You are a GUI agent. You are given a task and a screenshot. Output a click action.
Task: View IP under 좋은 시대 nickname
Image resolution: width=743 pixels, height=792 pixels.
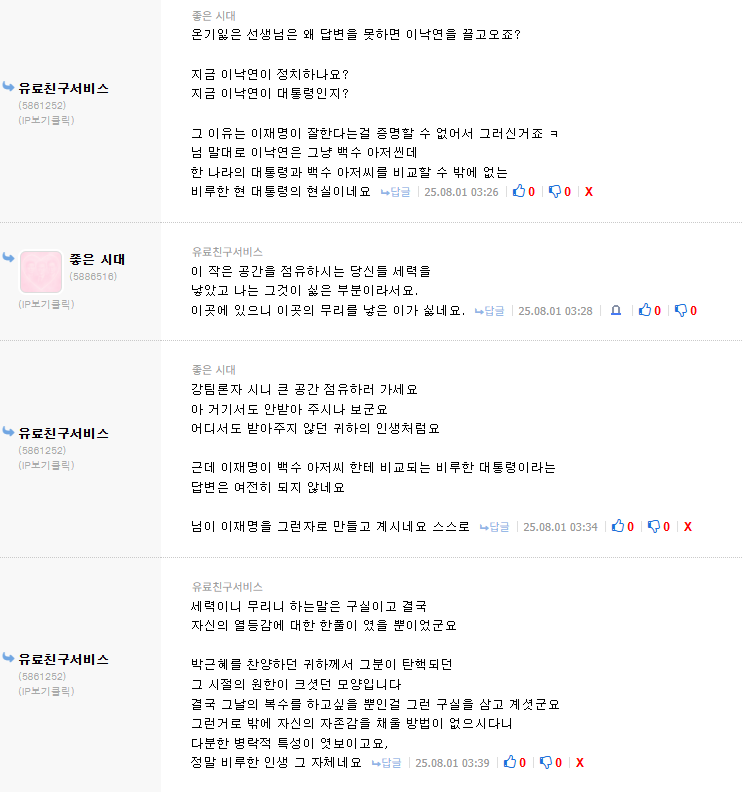coord(46,304)
